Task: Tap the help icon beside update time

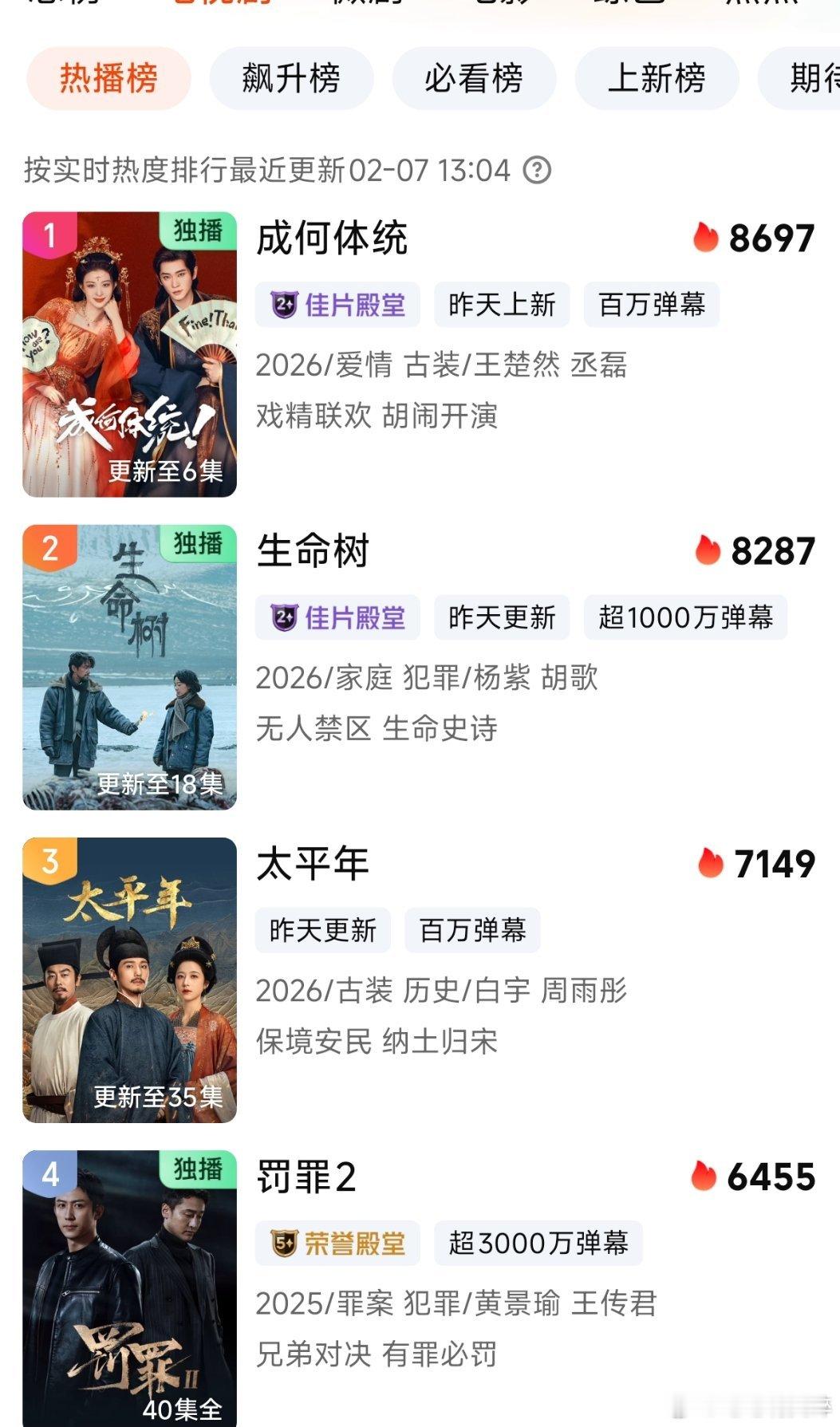Action: click(x=537, y=170)
